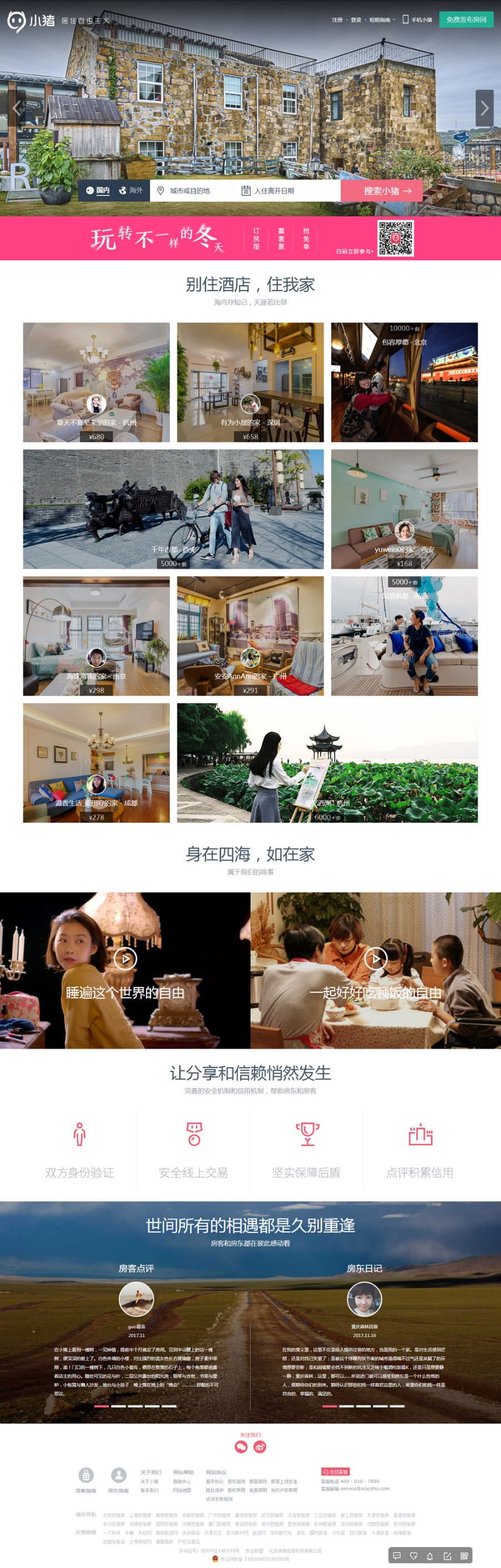Image resolution: width=501 pixels, height=1568 pixels.
Task: Click the 搜索小猪 search button
Action: click(387, 190)
